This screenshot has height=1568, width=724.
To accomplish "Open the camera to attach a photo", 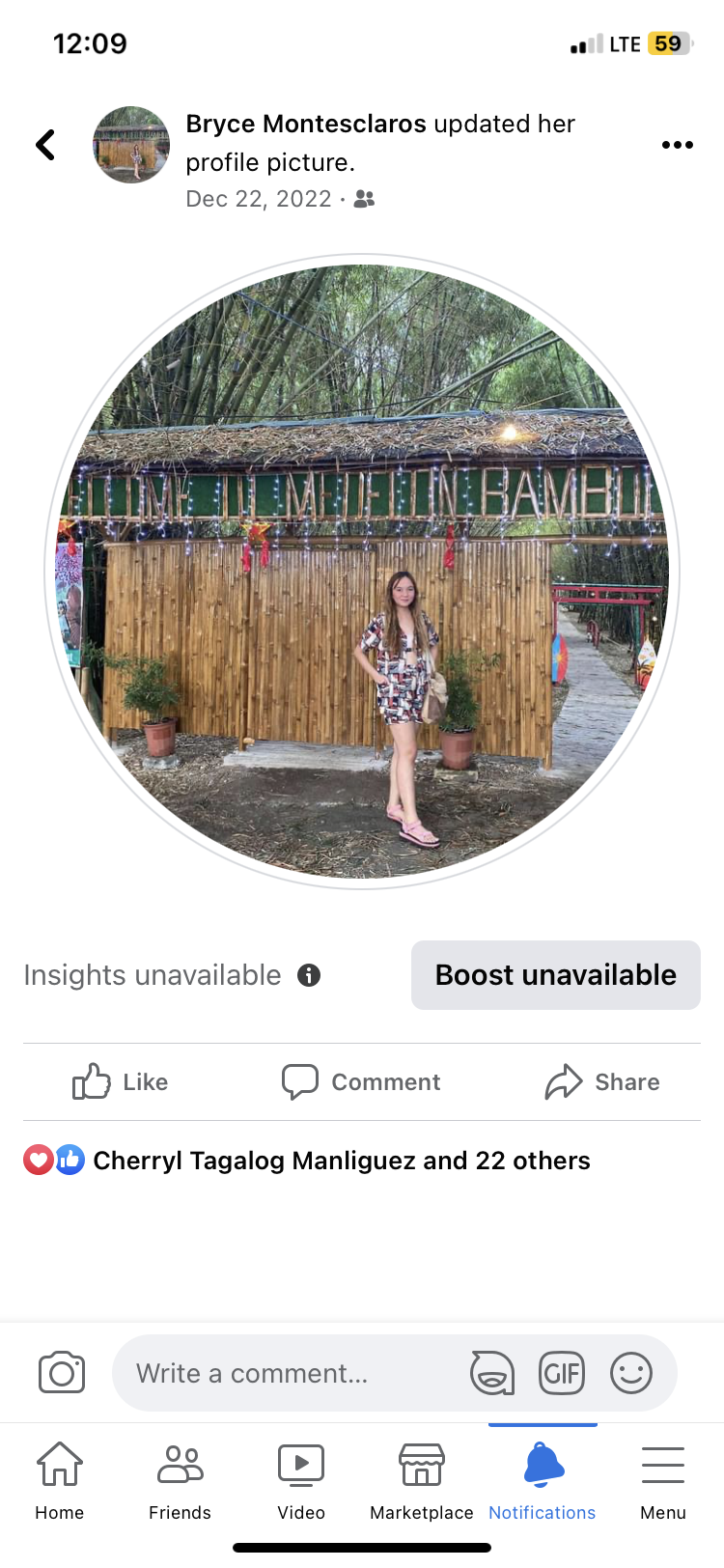I will [x=62, y=1373].
